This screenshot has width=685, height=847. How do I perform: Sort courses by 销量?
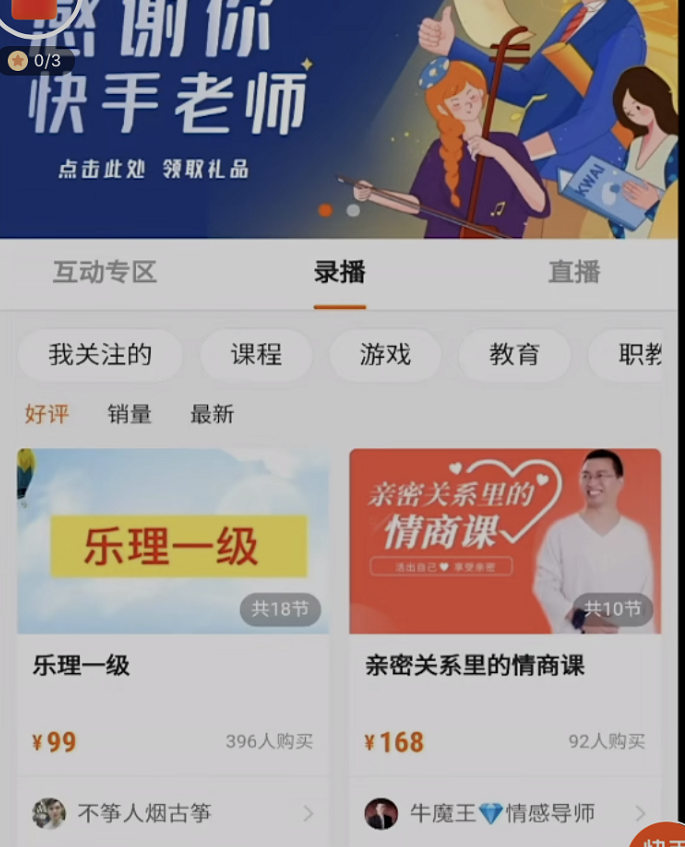click(x=129, y=414)
